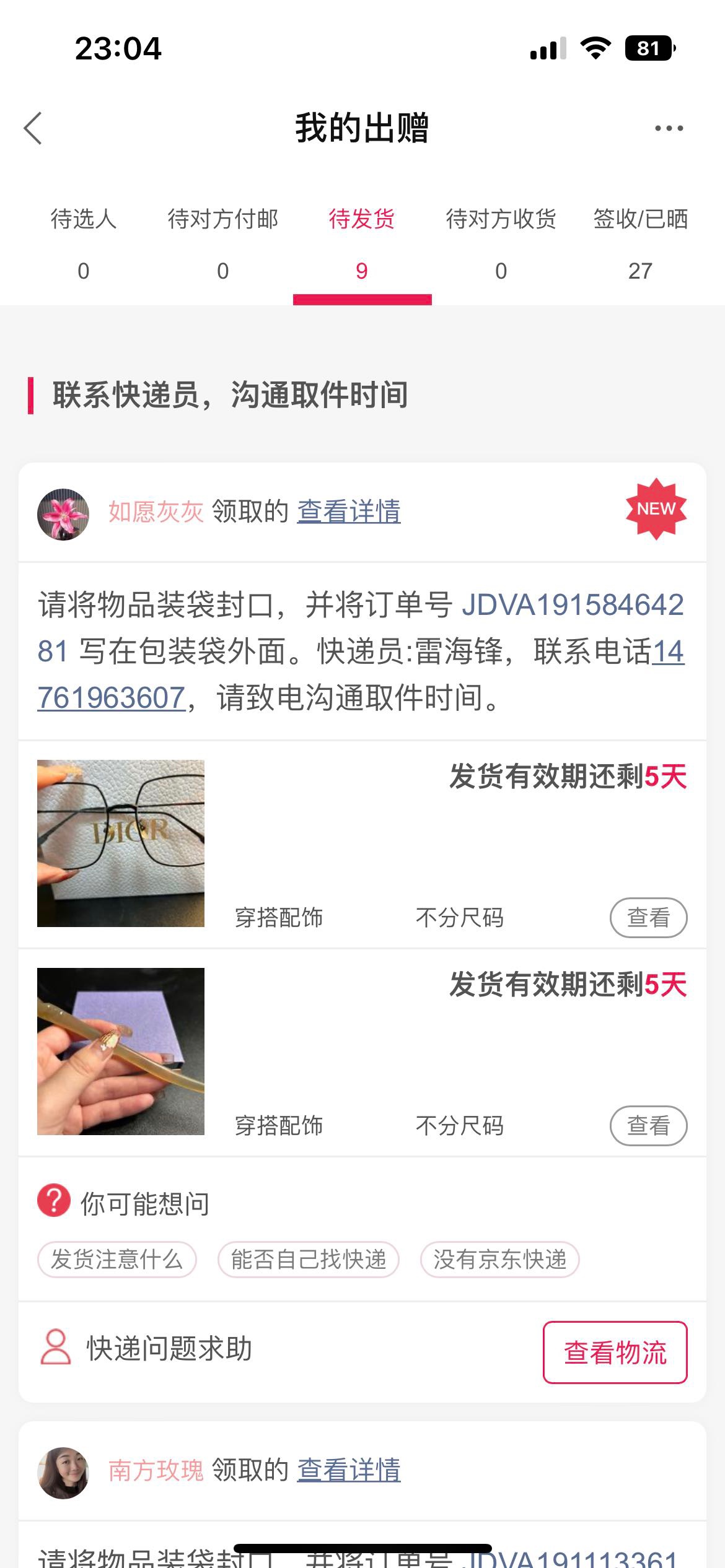
Task: Switch to the 待选人 tab
Action: [x=84, y=244]
